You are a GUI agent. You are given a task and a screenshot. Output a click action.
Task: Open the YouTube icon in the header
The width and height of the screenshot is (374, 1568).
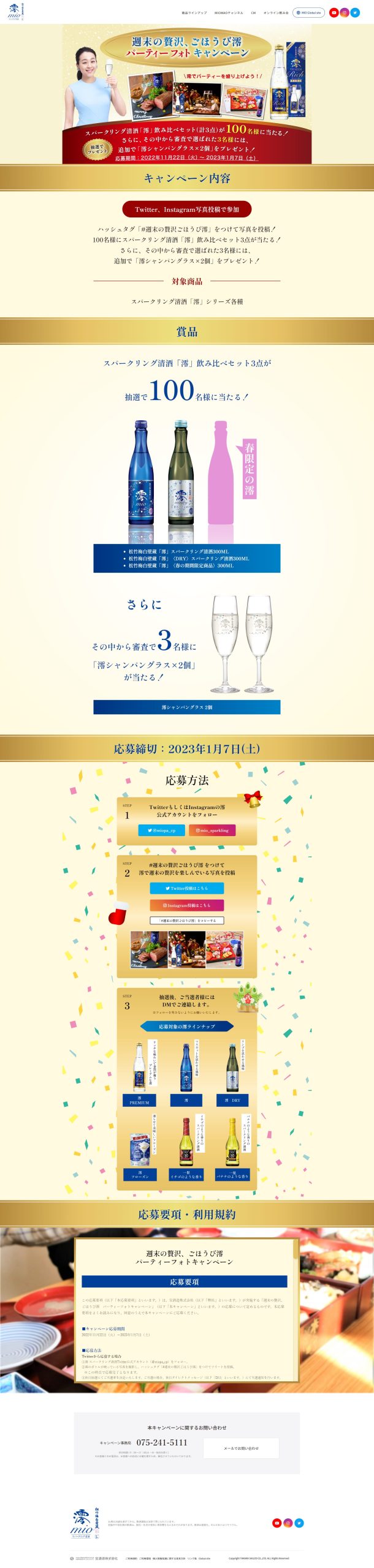[334, 12]
